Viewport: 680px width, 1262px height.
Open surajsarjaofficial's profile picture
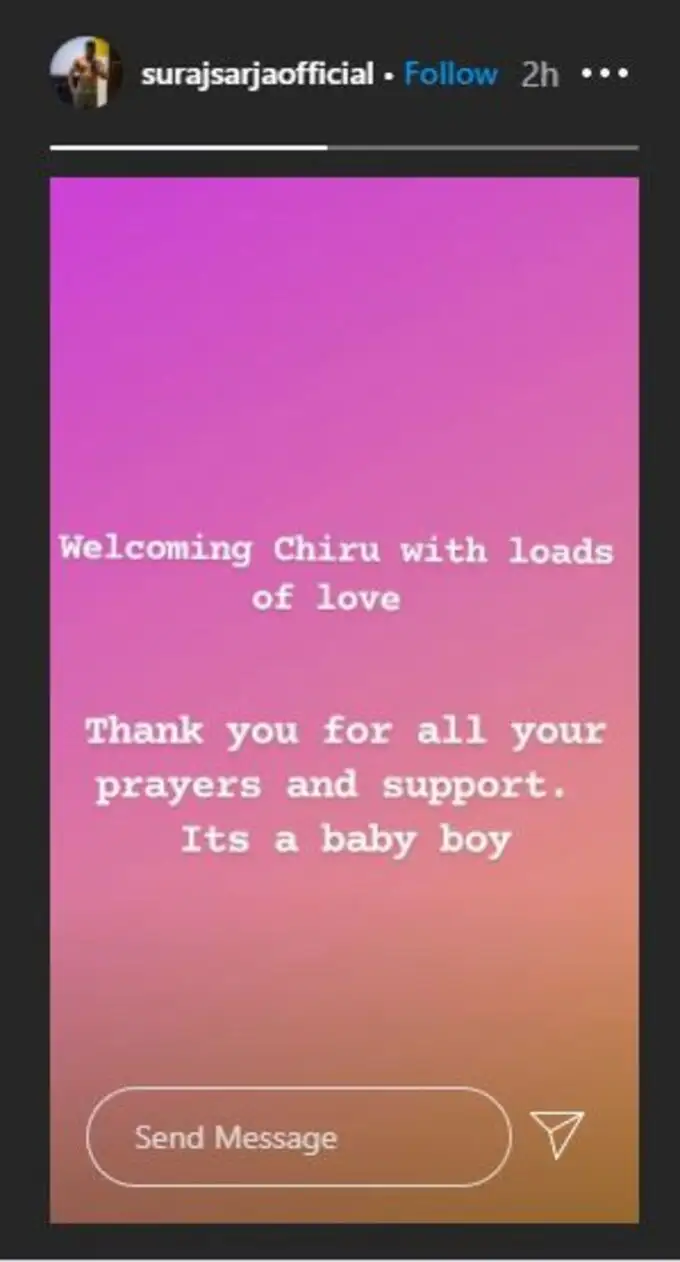coord(86,73)
